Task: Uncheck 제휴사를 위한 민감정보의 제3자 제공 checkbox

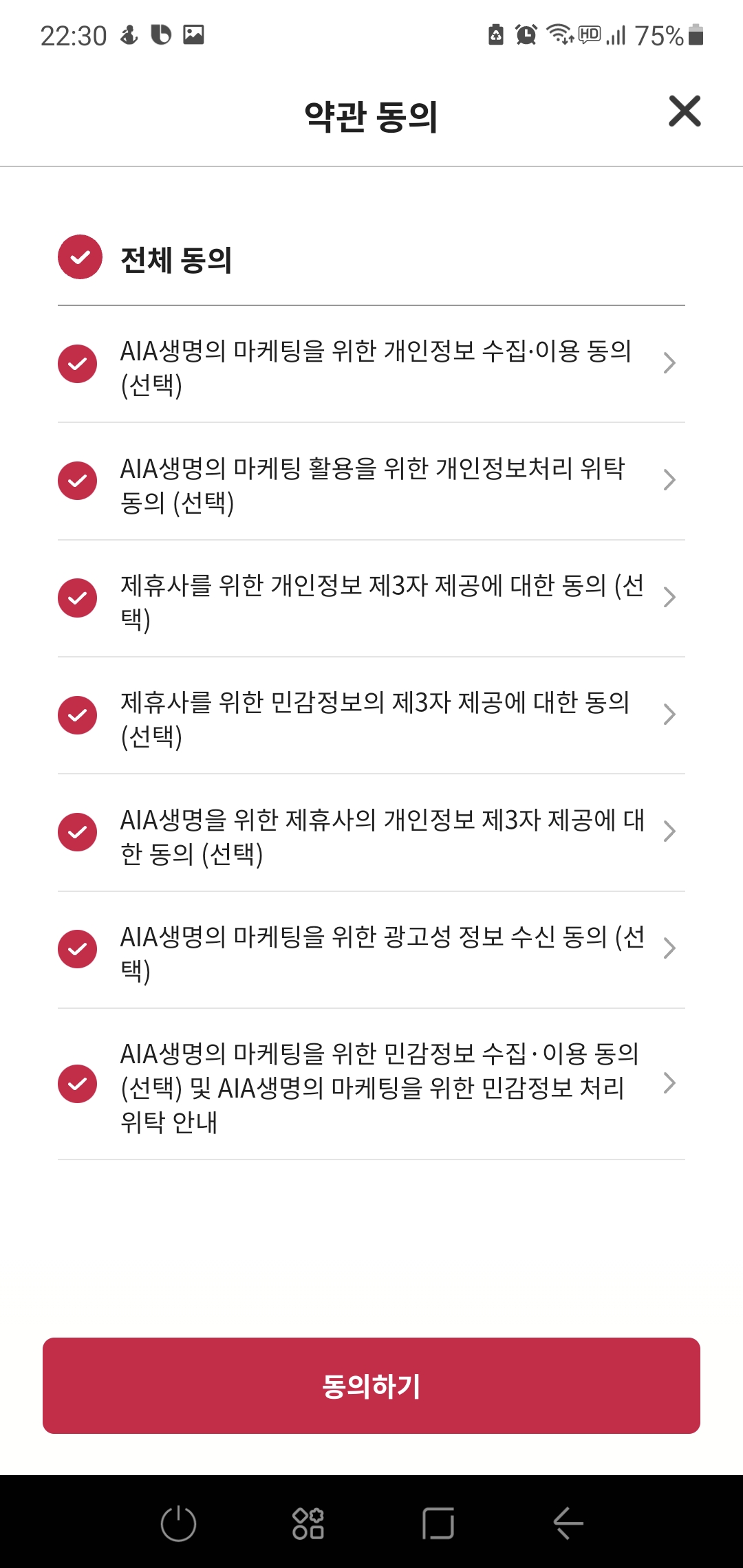Action: (x=77, y=715)
